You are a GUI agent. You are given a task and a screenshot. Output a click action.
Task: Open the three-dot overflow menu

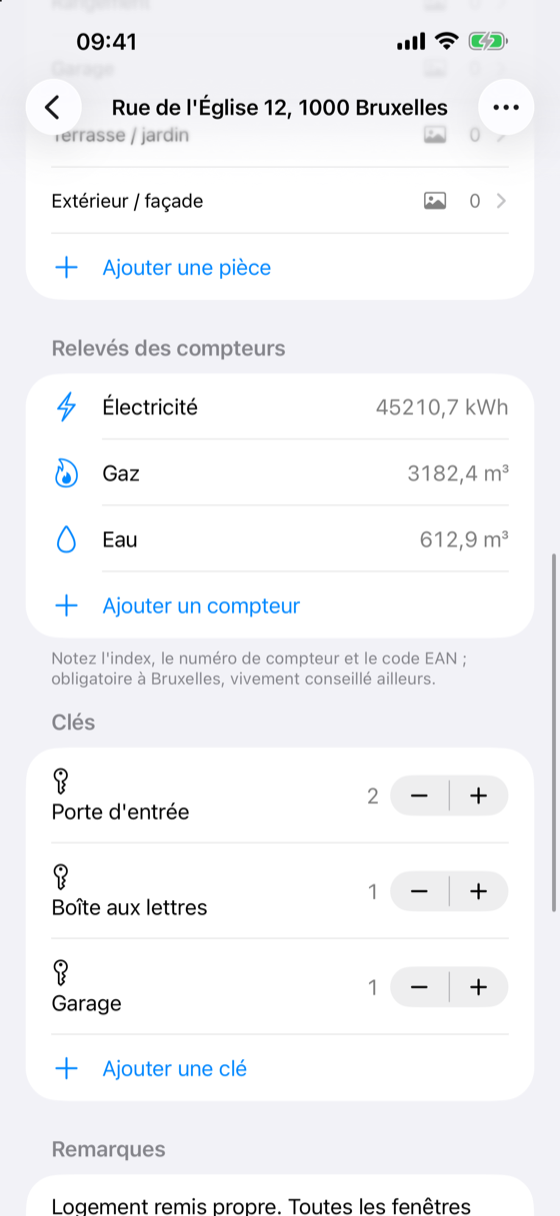click(x=506, y=107)
